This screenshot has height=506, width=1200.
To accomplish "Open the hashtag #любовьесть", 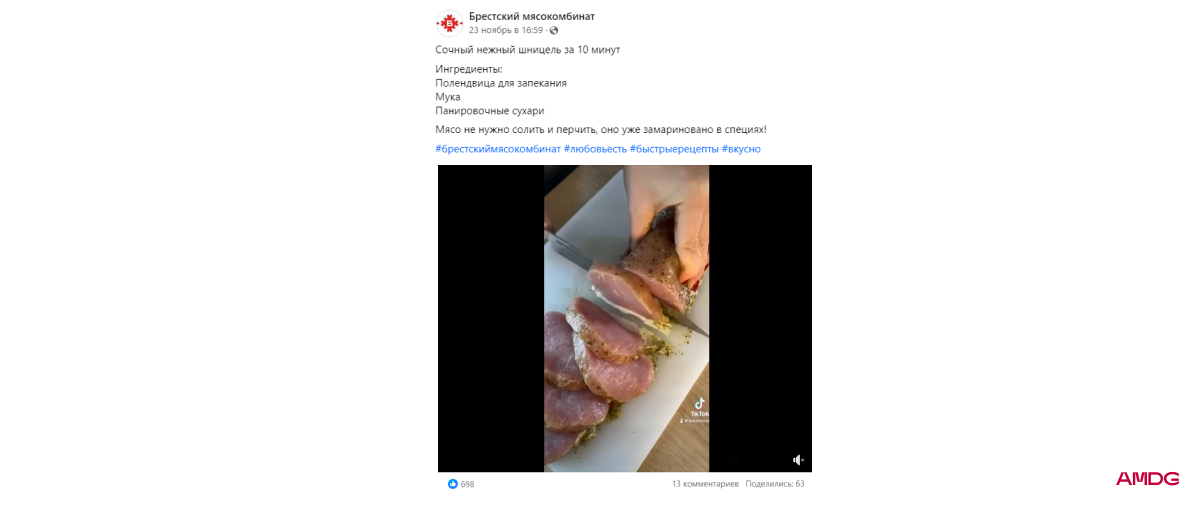I will [595, 149].
